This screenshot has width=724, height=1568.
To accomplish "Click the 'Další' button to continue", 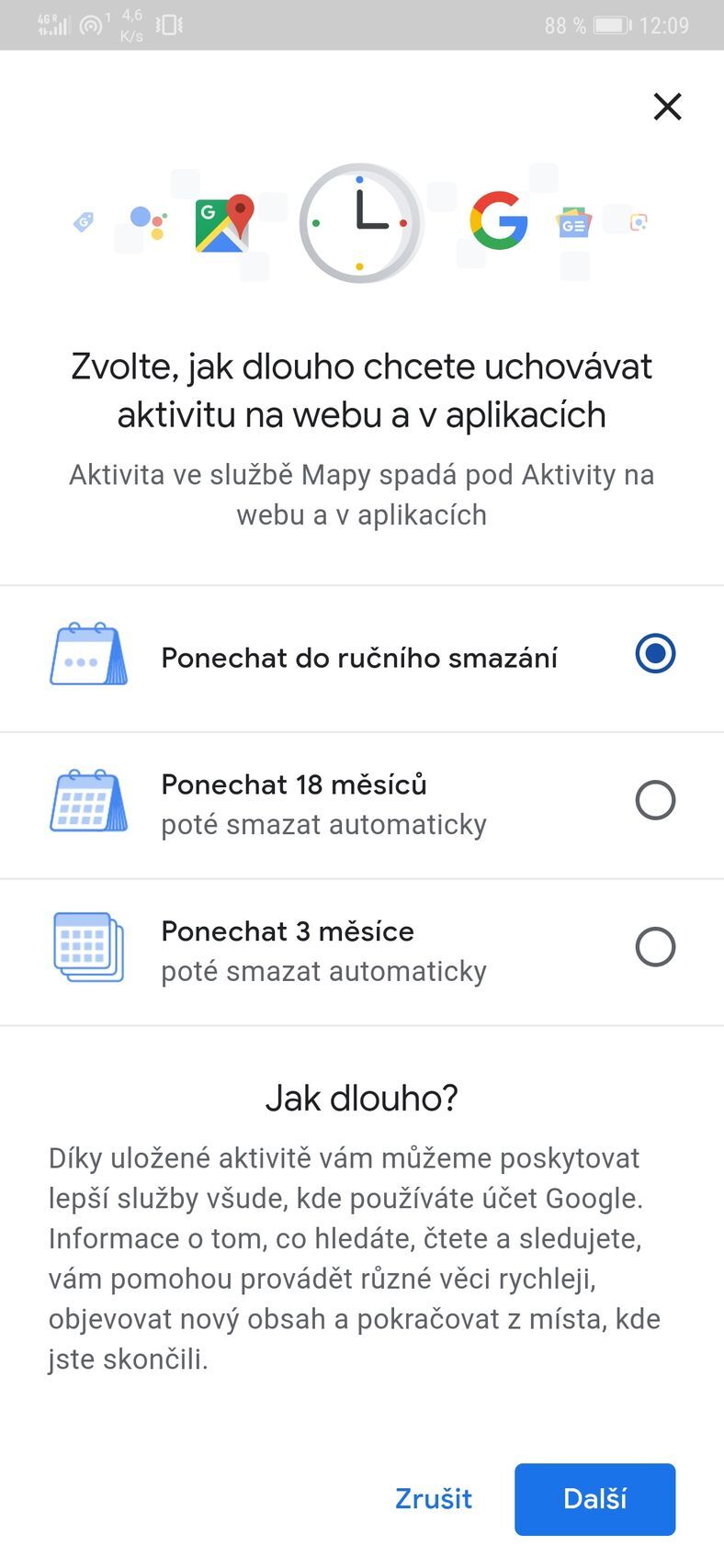I will 594,1499.
